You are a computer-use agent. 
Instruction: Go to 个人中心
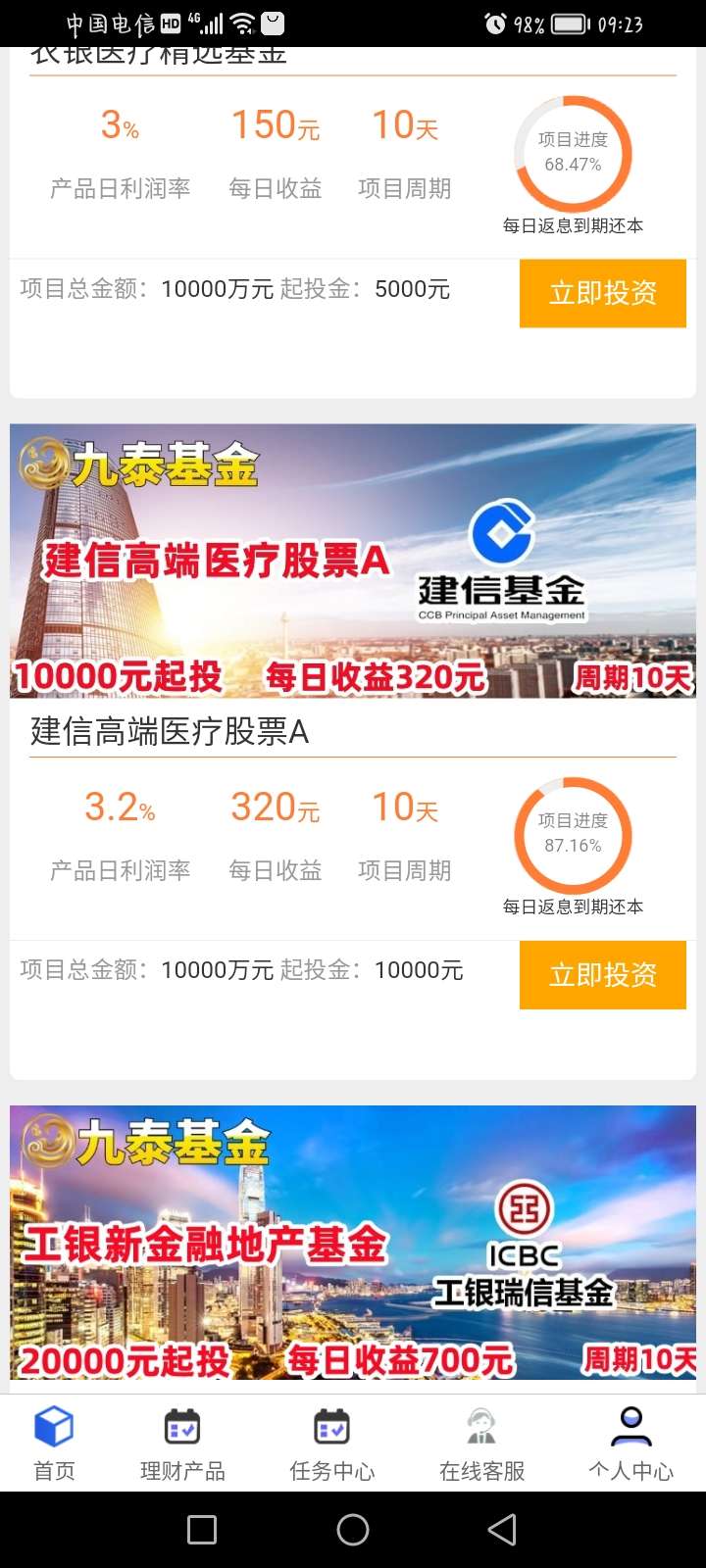[x=631, y=1444]
